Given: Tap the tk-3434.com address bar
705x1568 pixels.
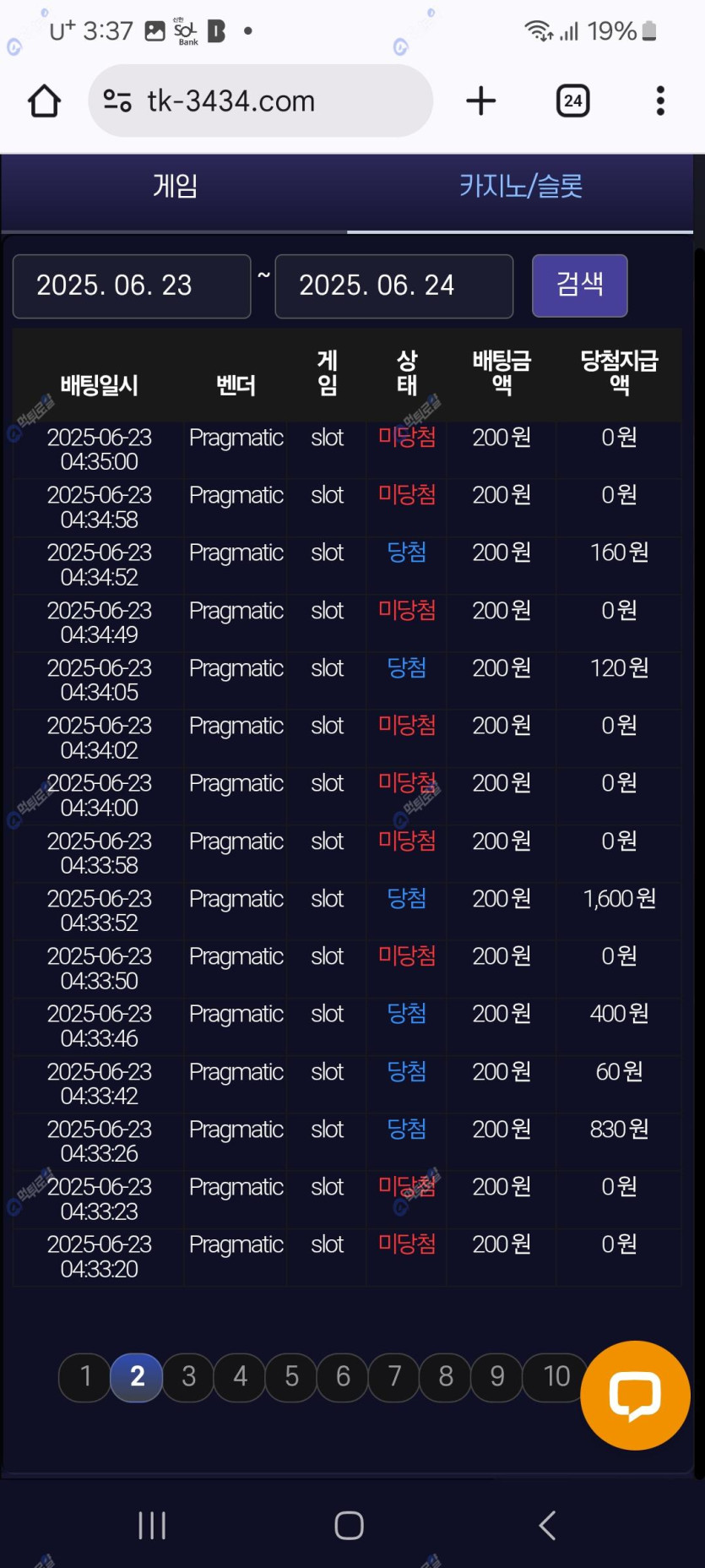Looking at the screenshot, I should pyautogui.click(x=260, y=101).
